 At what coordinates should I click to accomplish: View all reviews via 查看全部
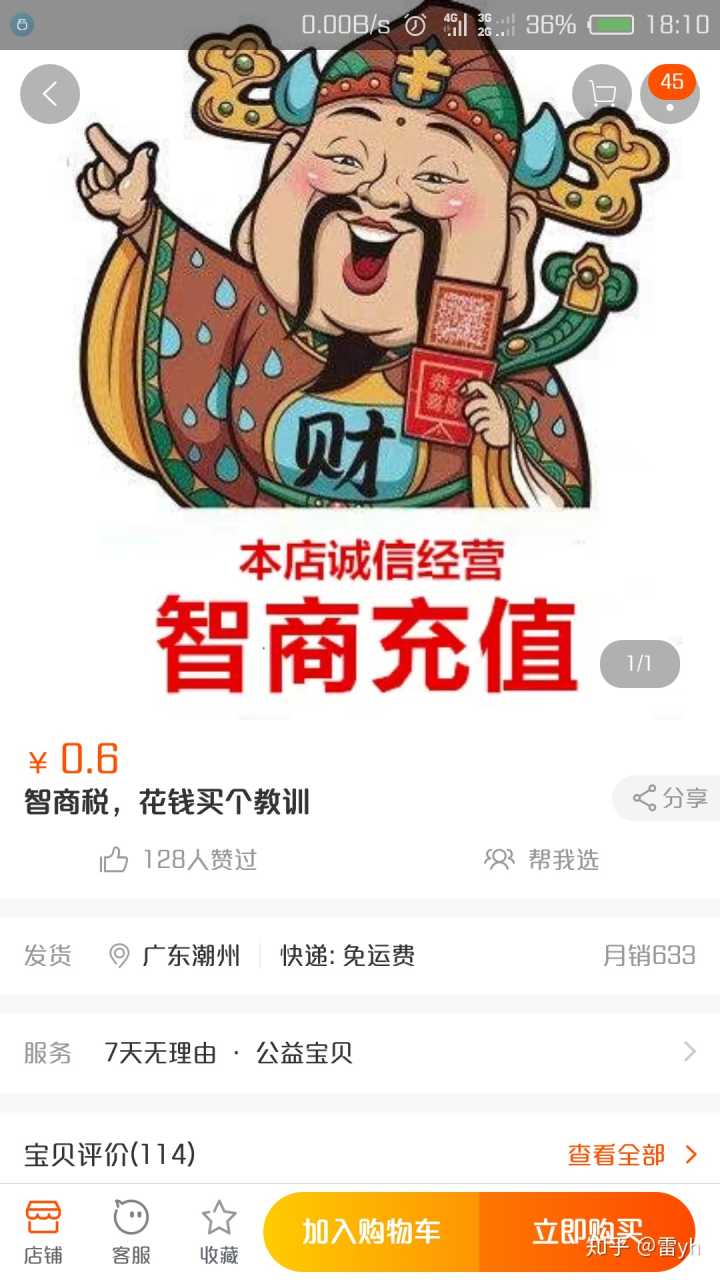[x=632, y=1155]
